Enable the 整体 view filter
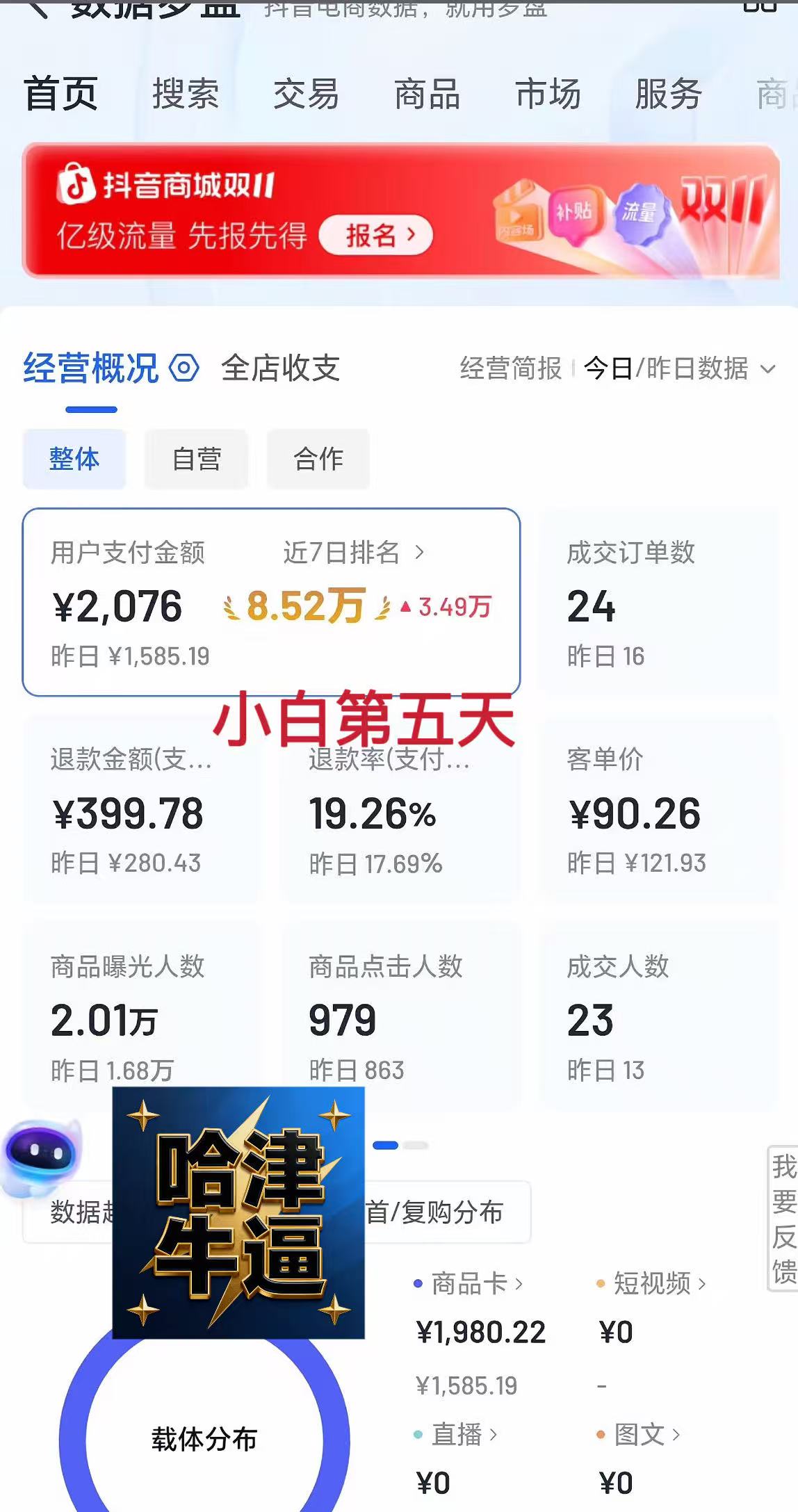 [75, 458]
